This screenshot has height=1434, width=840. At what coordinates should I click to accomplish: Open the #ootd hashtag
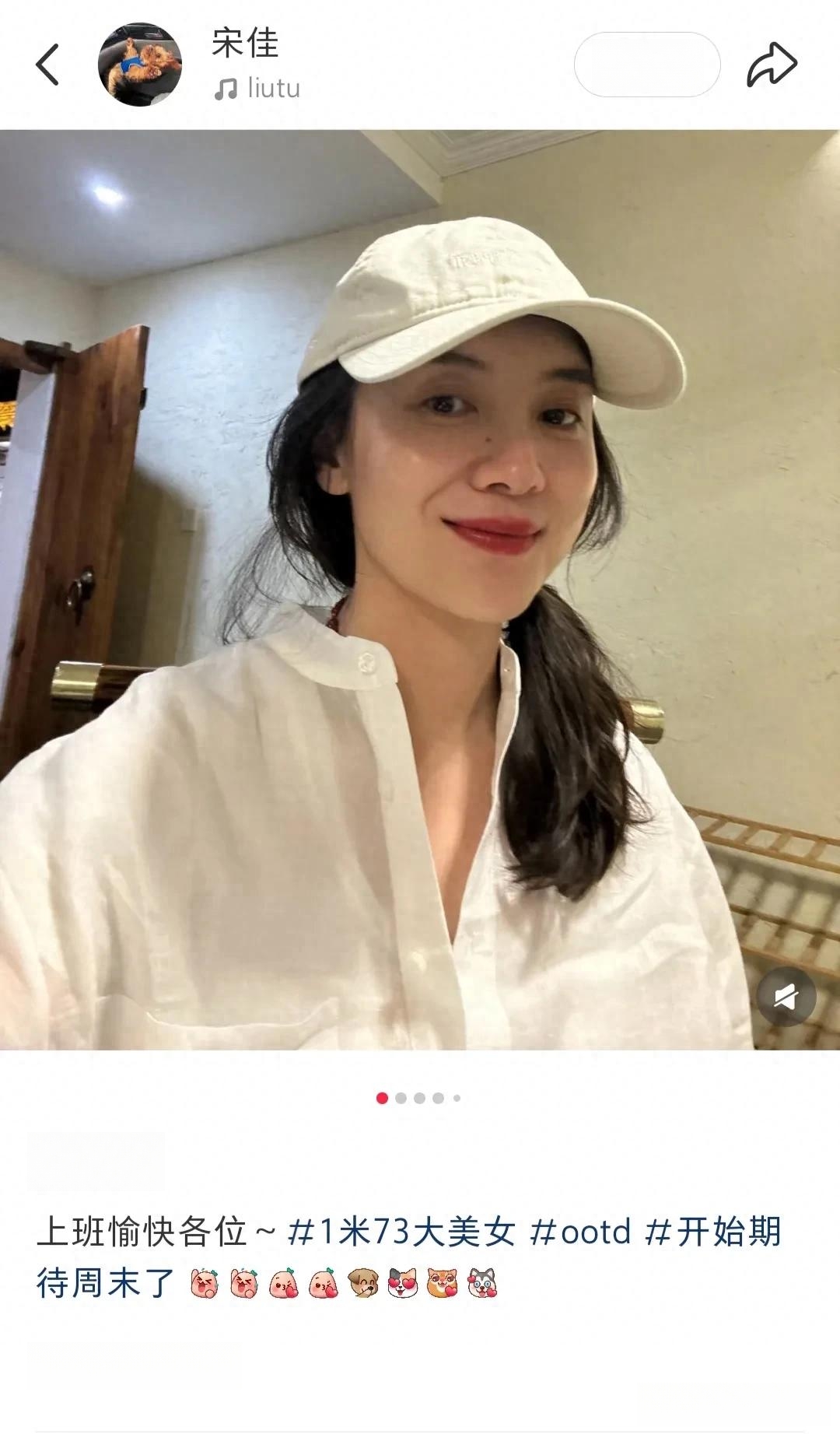[580, 1232]
